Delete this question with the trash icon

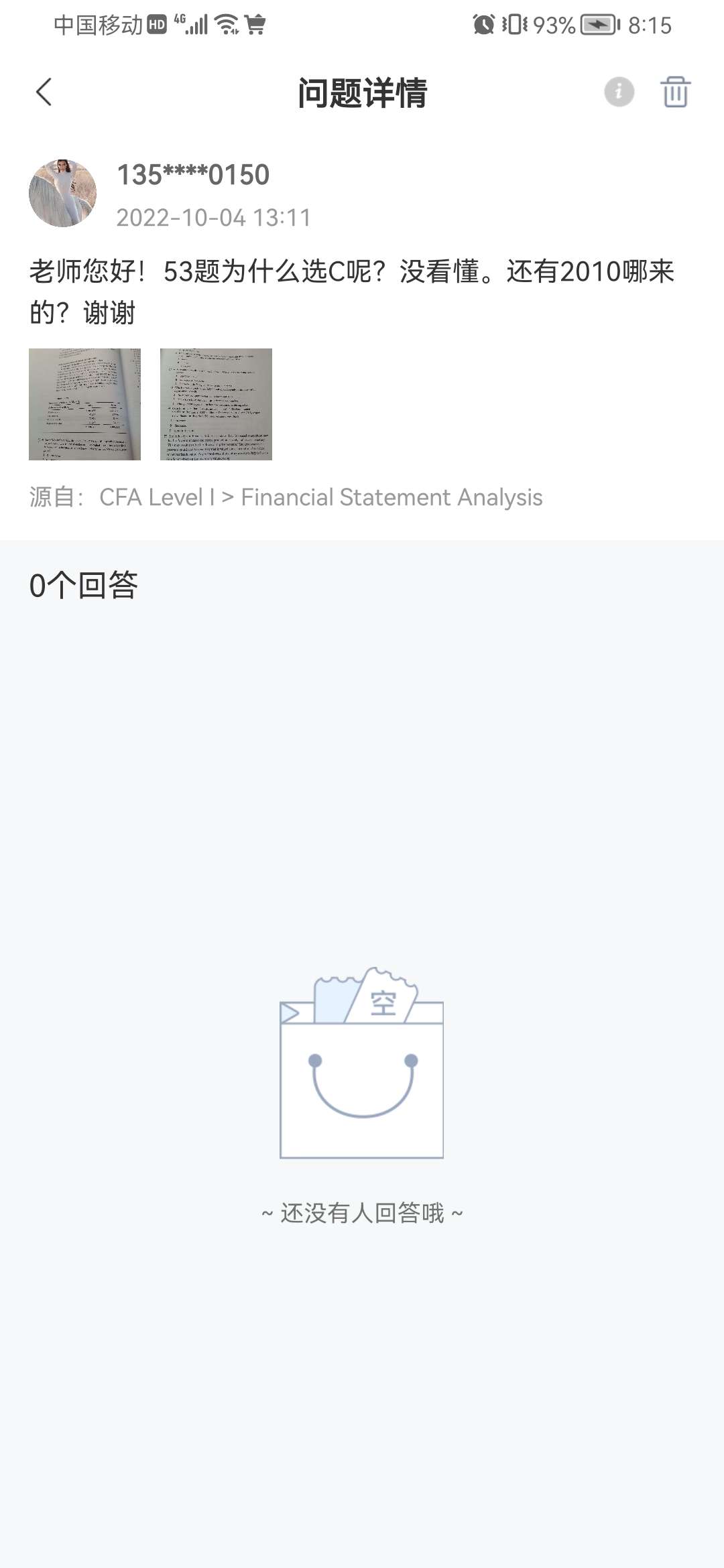point(675,92)
